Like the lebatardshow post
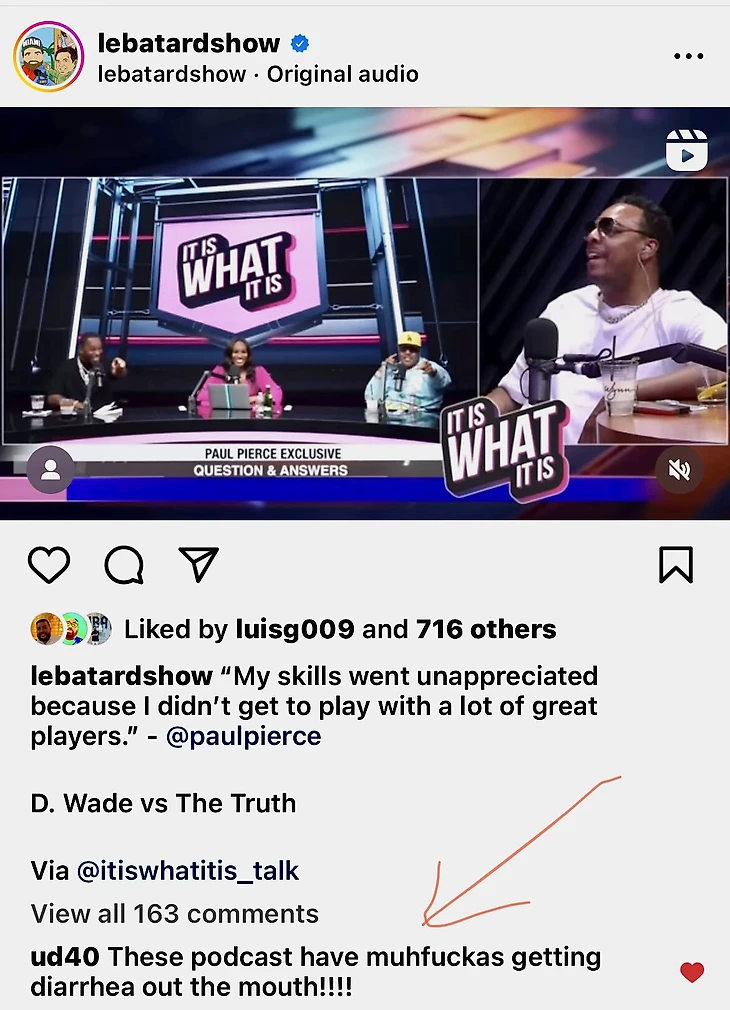The width and height of the screenshot is (730, 1010). click(48, 566)
